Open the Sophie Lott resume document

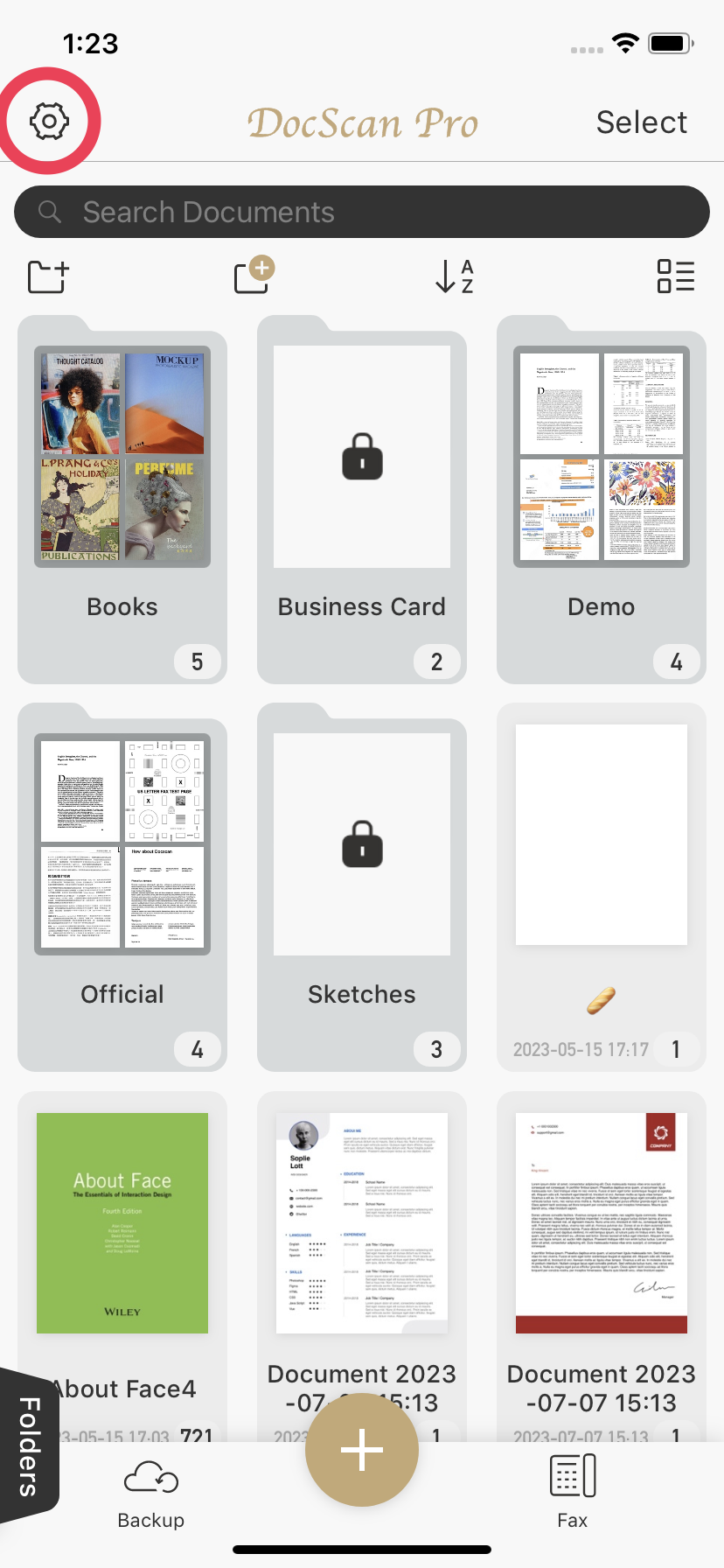coord(362,1242)
